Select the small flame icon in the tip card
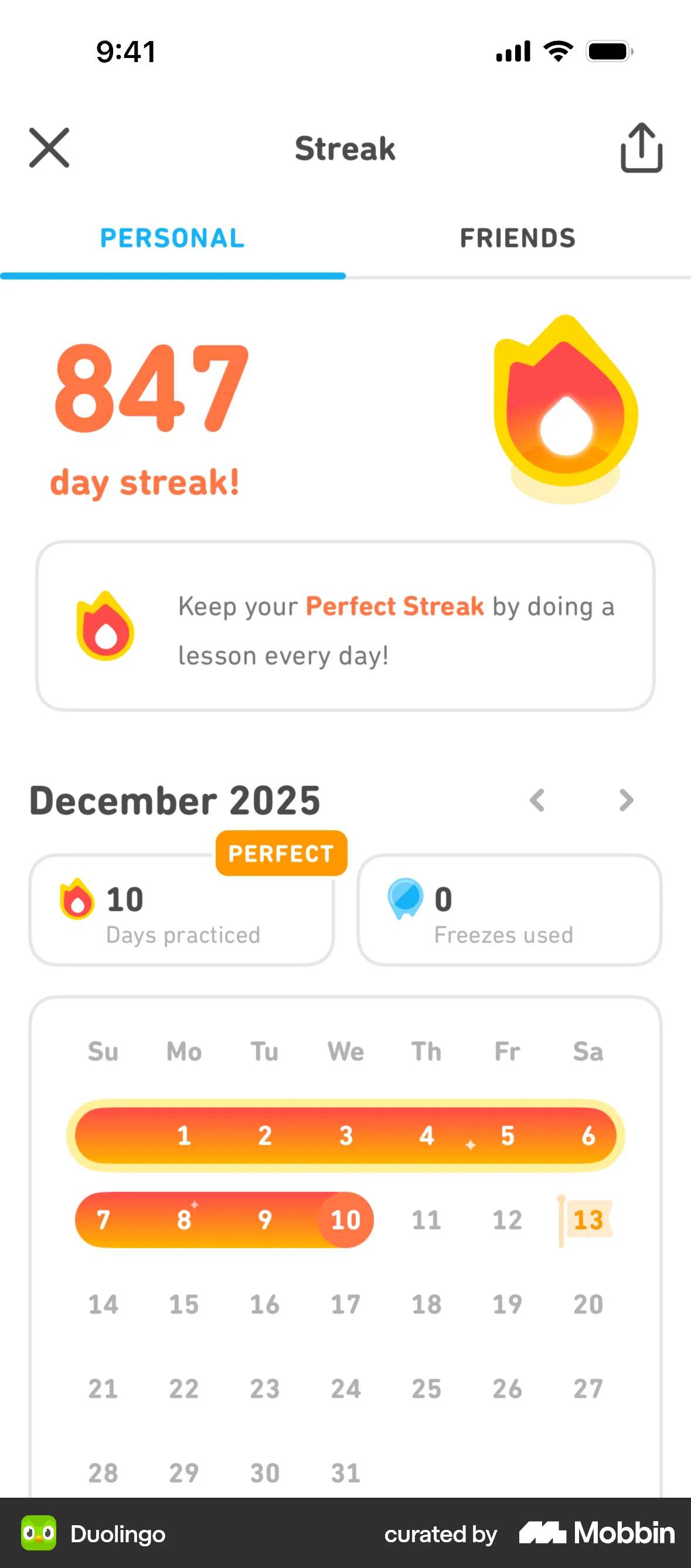This screenshot has height=1568, width=691. click(105, 628)
